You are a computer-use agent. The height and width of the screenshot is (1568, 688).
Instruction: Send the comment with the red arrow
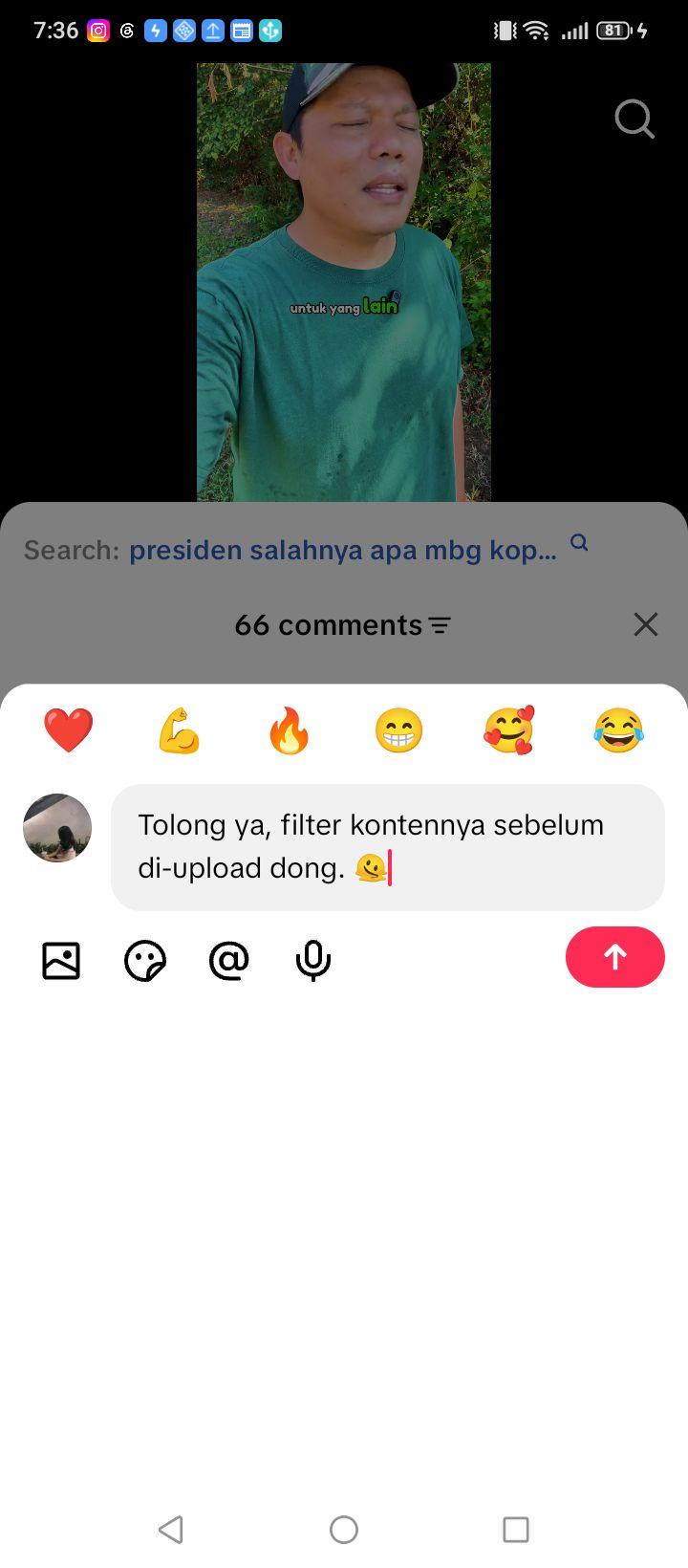pyautogui.click(x=615, y=957)
